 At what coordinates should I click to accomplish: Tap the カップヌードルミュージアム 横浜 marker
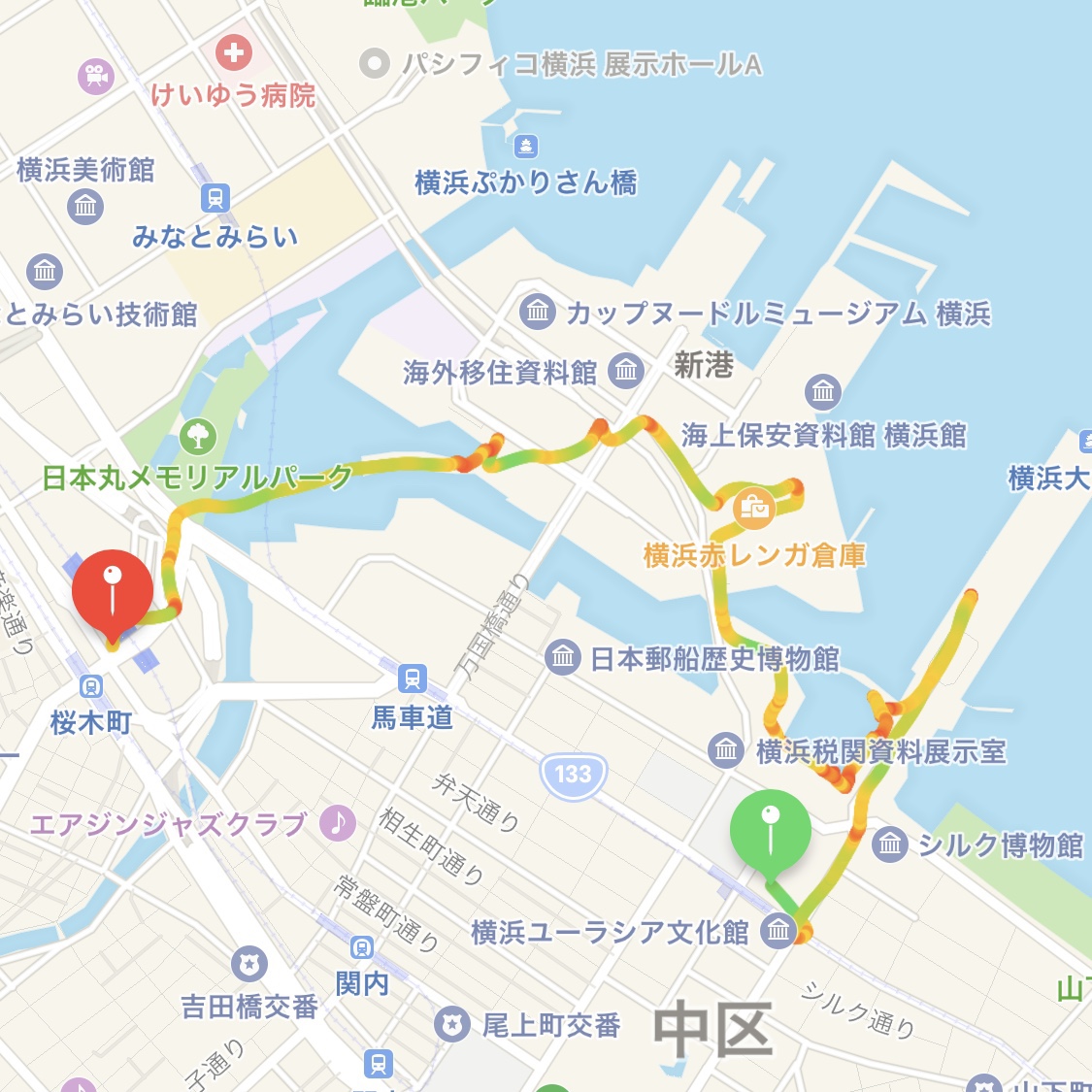(x=537, y=312)
